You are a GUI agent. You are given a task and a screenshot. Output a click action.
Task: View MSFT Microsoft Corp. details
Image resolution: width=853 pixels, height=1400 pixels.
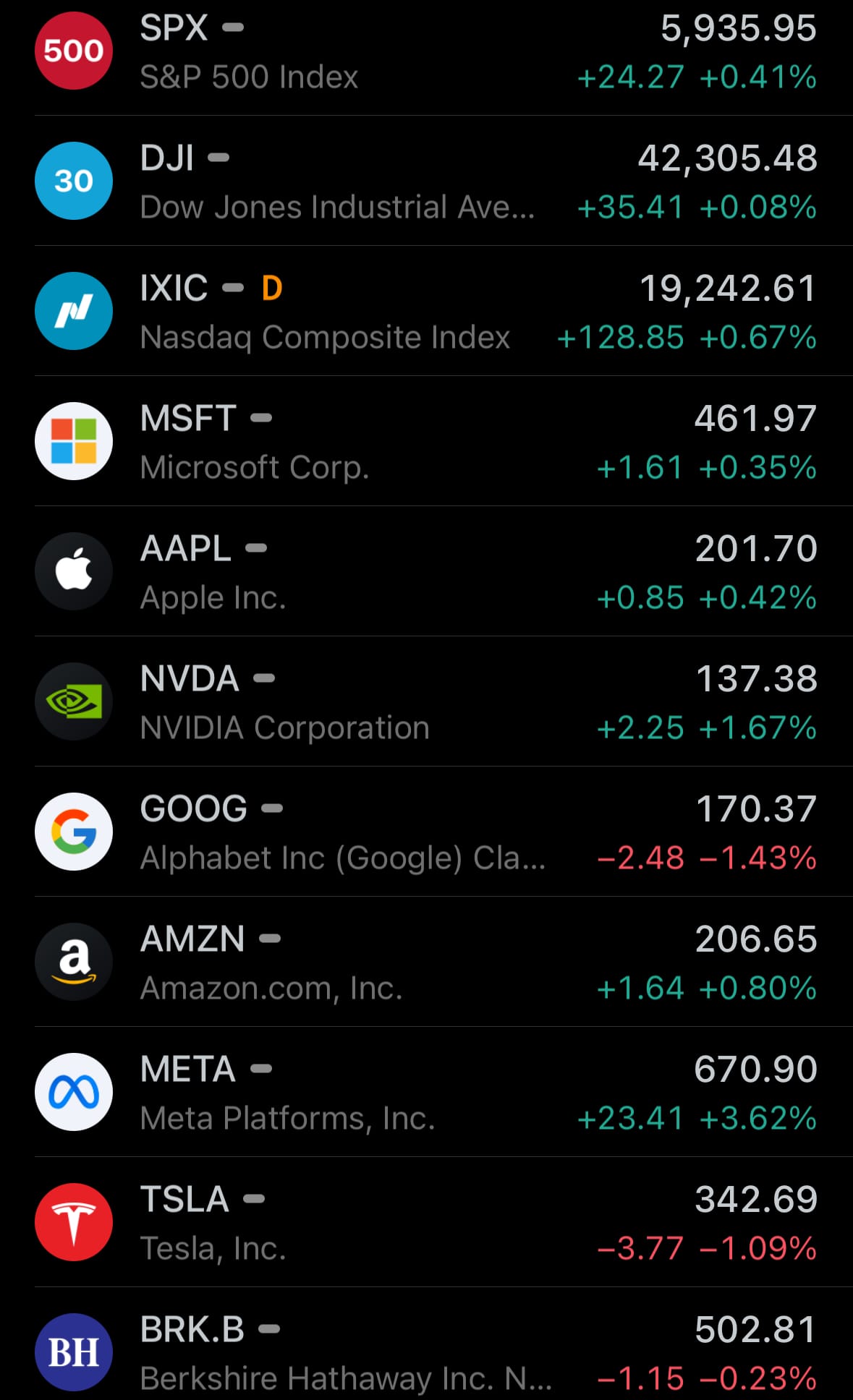click(426, 441)
